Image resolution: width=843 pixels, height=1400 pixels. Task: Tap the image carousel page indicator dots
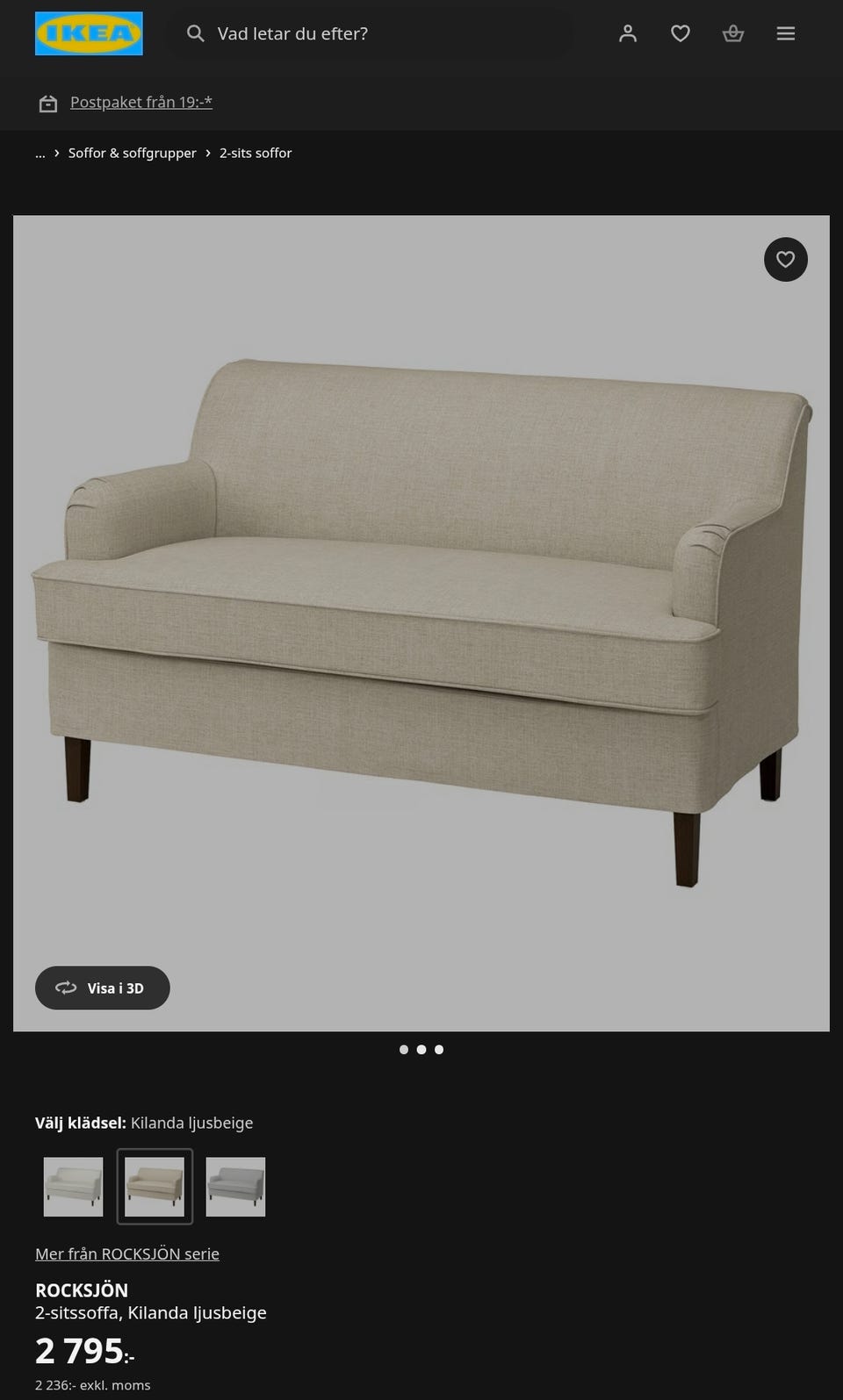coord(421,1050)
